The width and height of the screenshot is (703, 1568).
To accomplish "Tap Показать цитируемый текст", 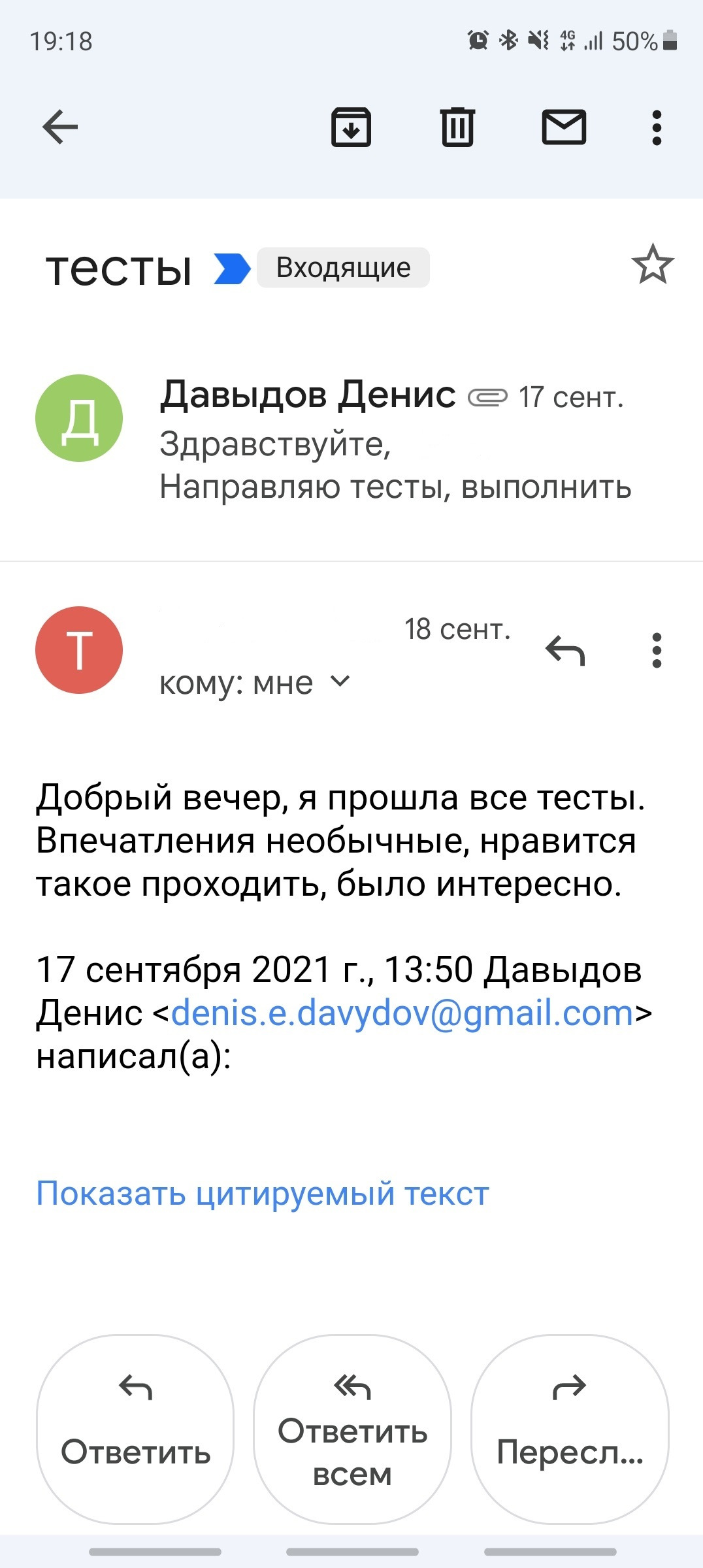I will point(262,1194).
